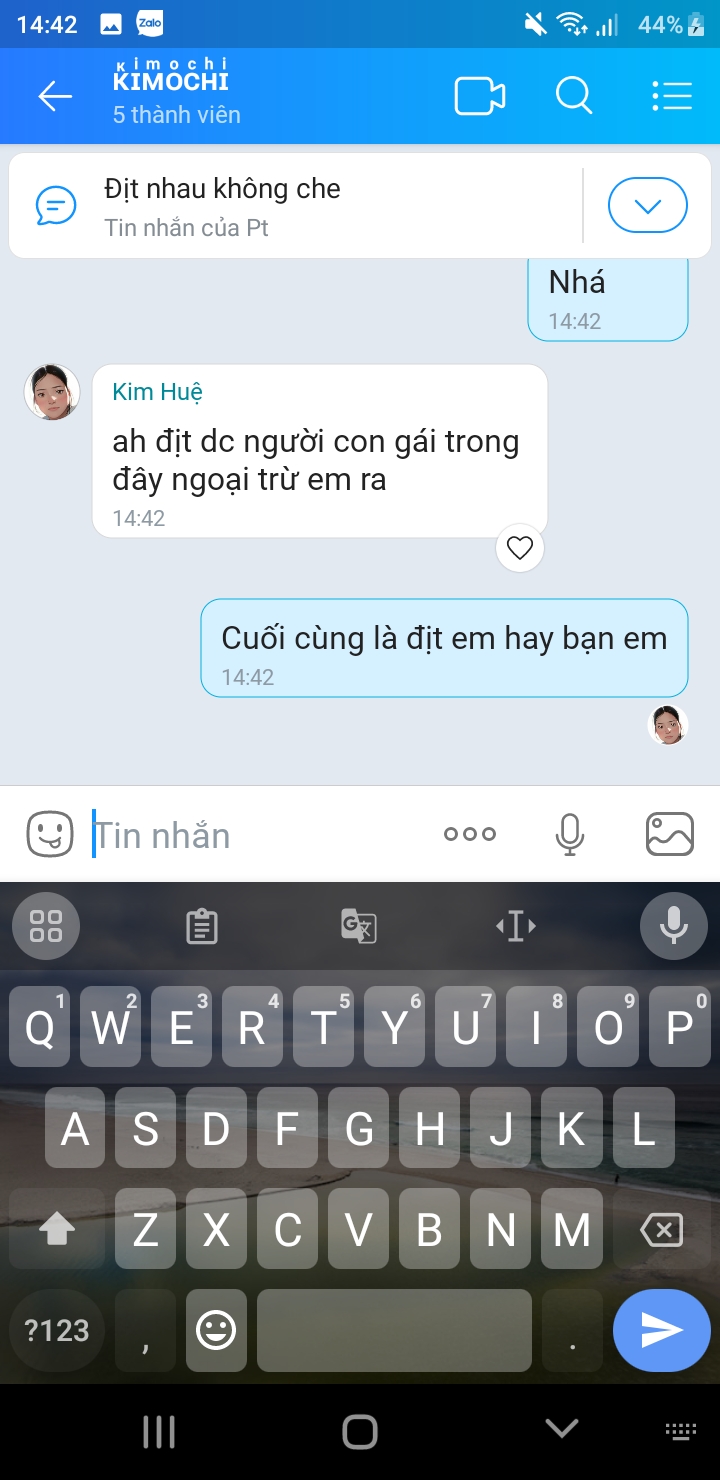The image size is (720, 1480).
Task: Open the sticker and emoji picker
Action: tap(50, 834)
